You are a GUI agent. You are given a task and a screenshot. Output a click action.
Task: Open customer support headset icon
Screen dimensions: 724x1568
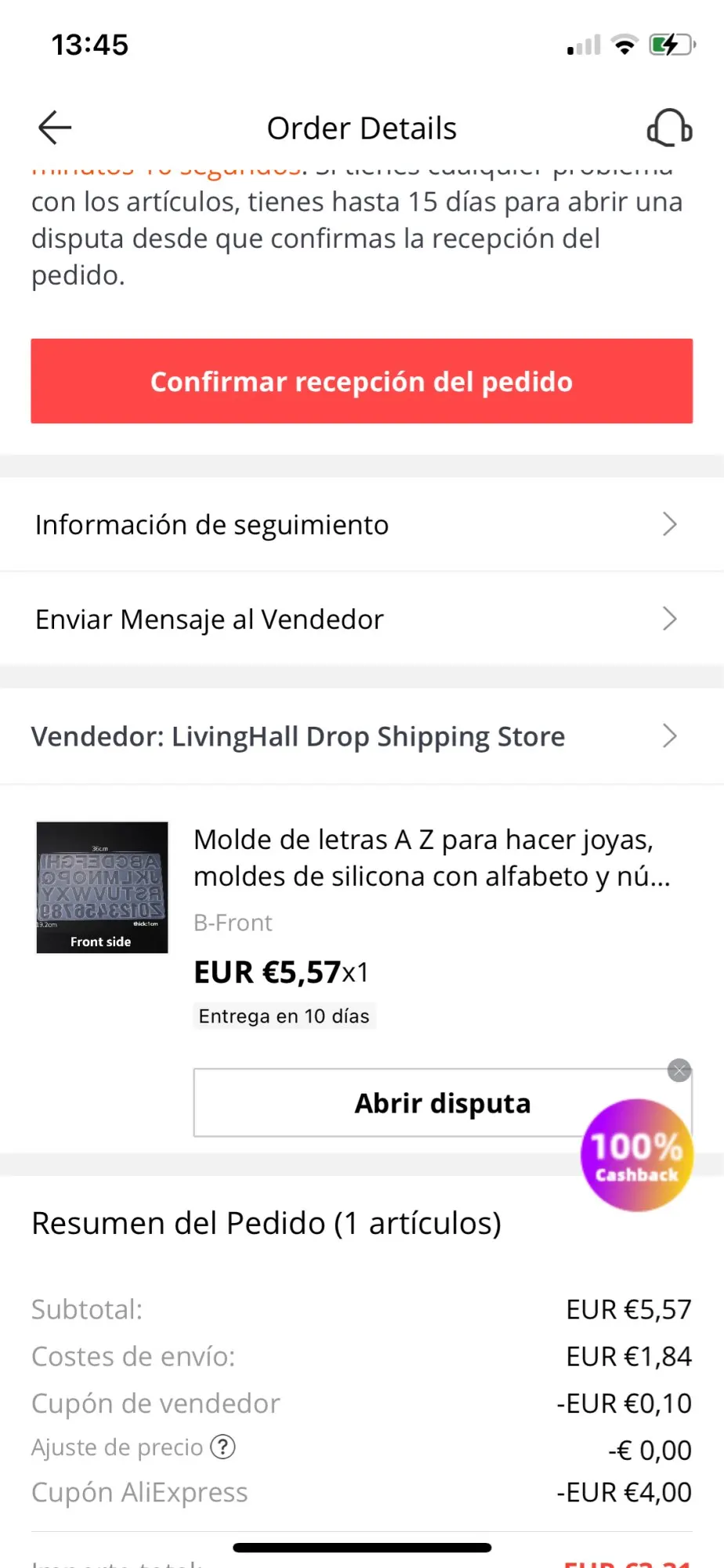[669, 128]
